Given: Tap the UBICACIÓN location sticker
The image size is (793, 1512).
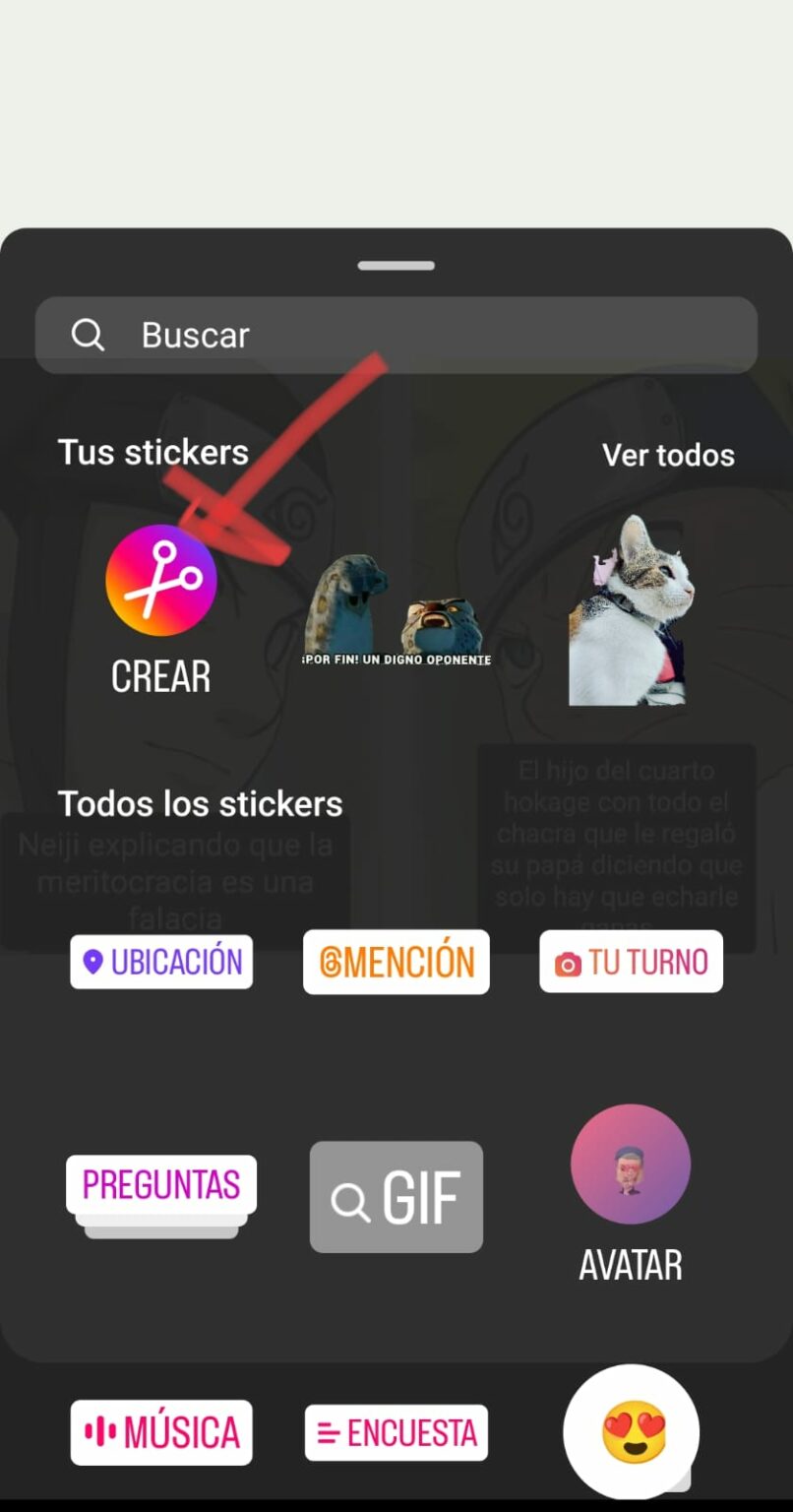Looking at the screenshot, I should [160, 962].
